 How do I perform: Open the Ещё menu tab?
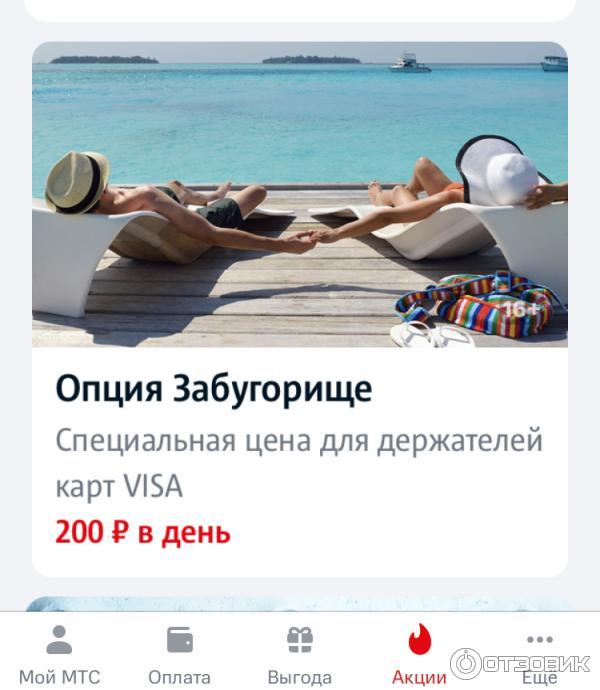[x=540, y=655]
